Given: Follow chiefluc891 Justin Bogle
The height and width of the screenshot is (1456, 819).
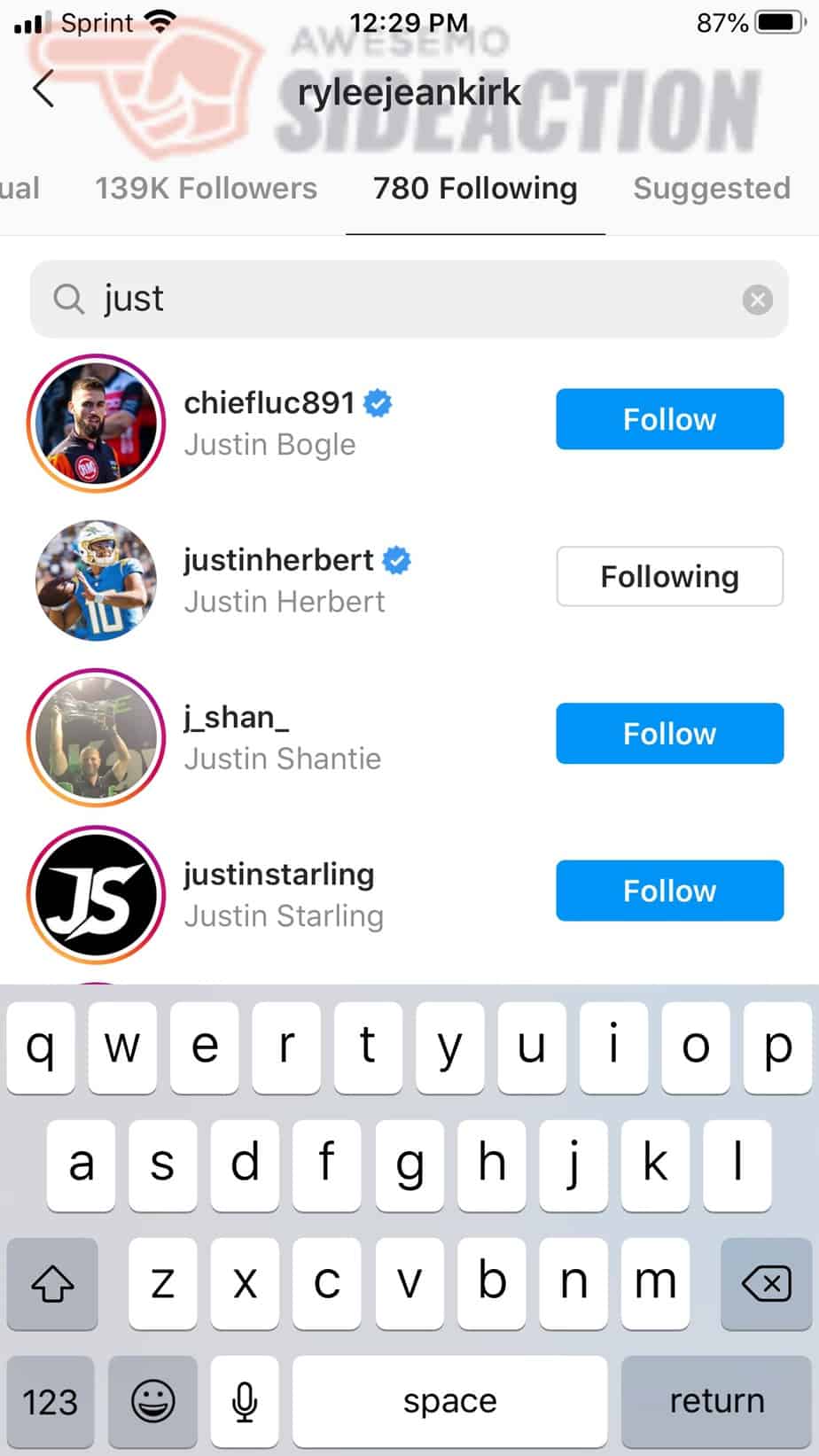Looking at the screenshot, I should [x=669, y=419].
